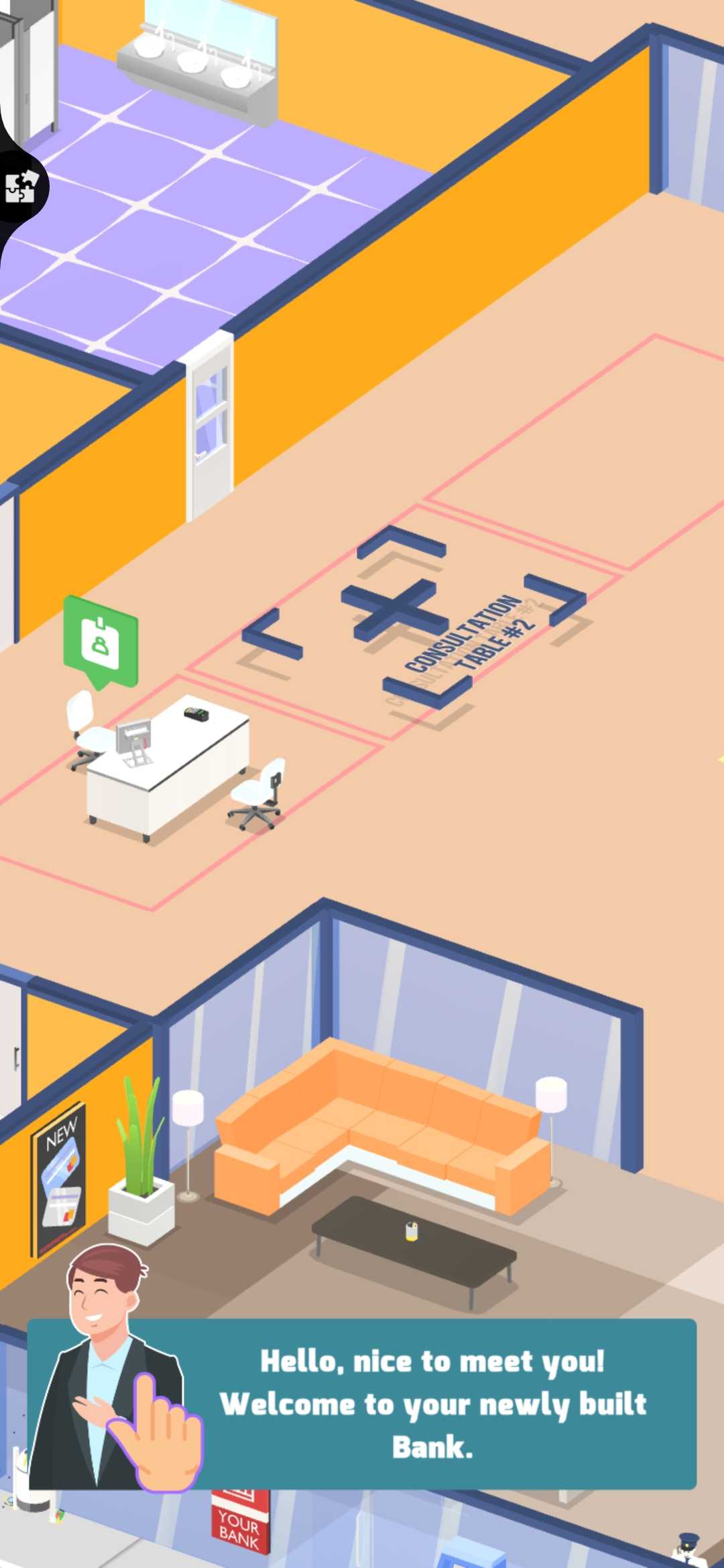Tap the green staff badge bubble
Screen dimensions: 724x1568
tap(101, 643)
